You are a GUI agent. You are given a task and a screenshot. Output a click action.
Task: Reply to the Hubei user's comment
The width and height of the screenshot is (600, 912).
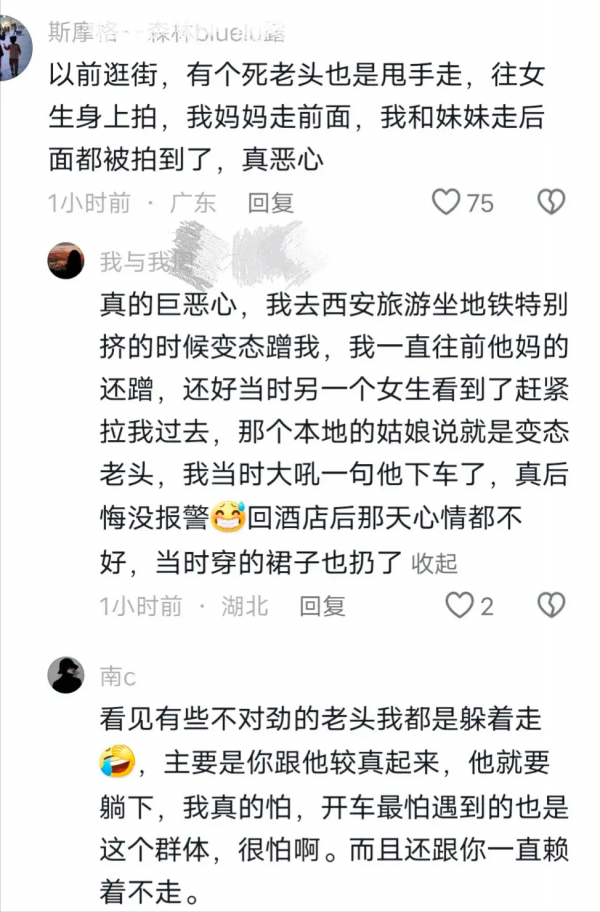(x=322, y=605)
